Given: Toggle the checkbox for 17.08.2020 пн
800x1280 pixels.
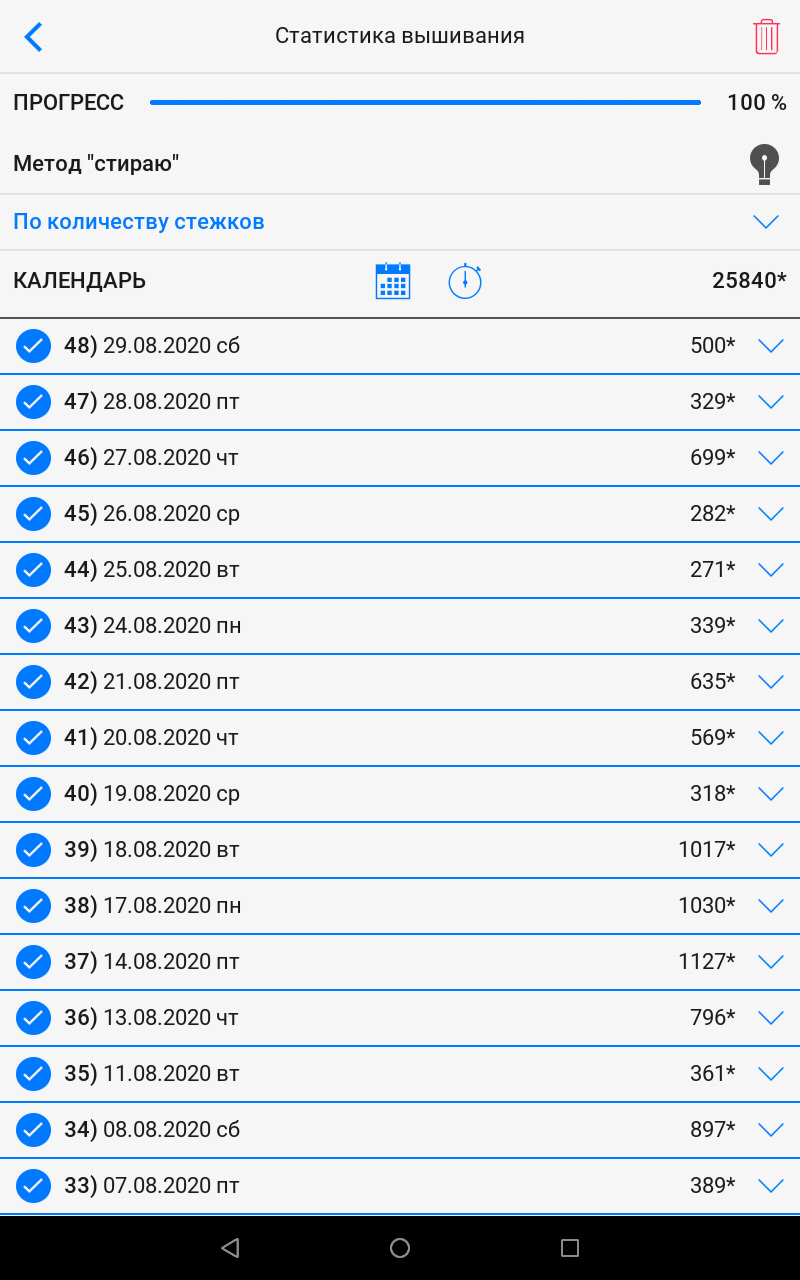Looking at the screenshot, I should 33,906.
